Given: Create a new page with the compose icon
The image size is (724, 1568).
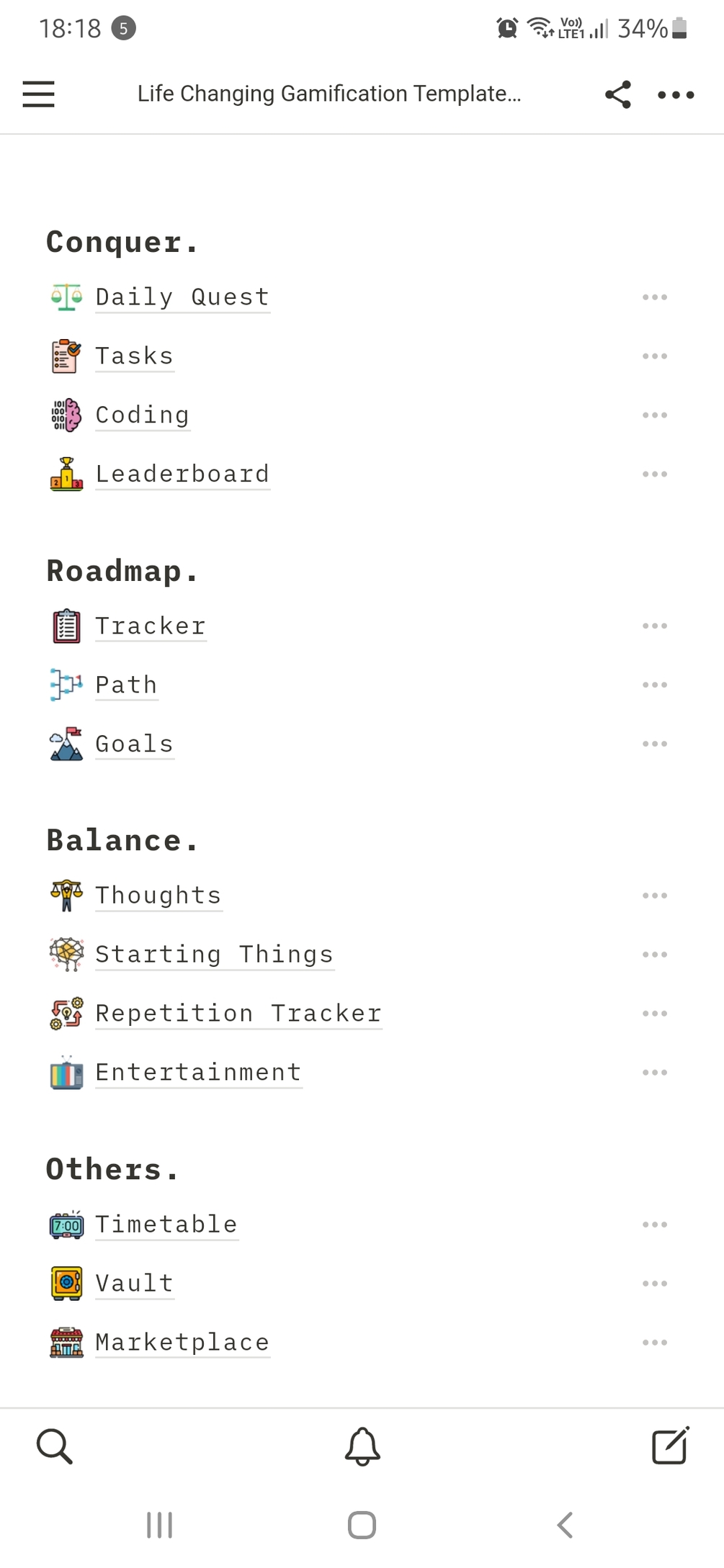Looking at the screenshot, I should 670,1446.
